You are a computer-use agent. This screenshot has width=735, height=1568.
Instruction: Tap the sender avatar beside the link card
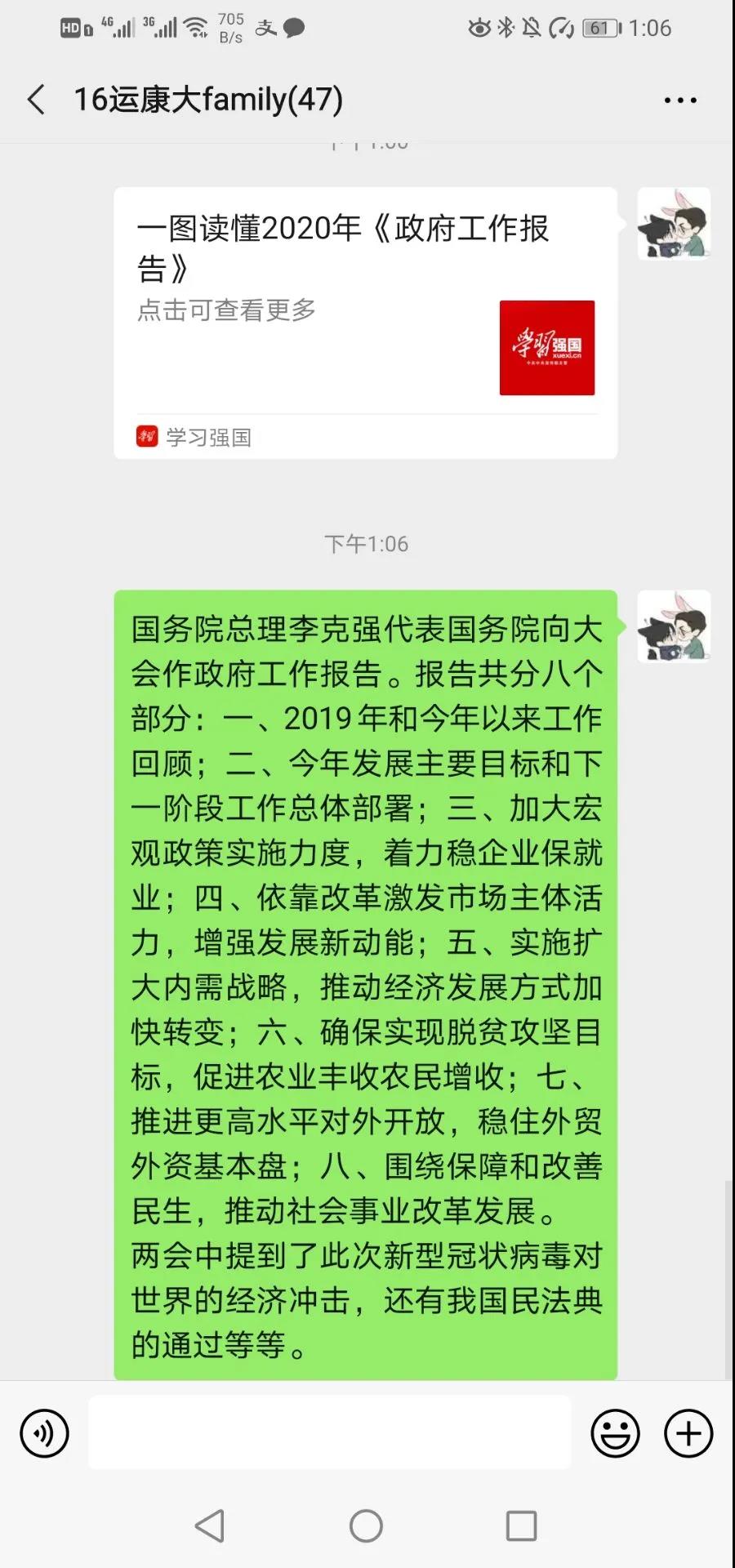point(674,224)
